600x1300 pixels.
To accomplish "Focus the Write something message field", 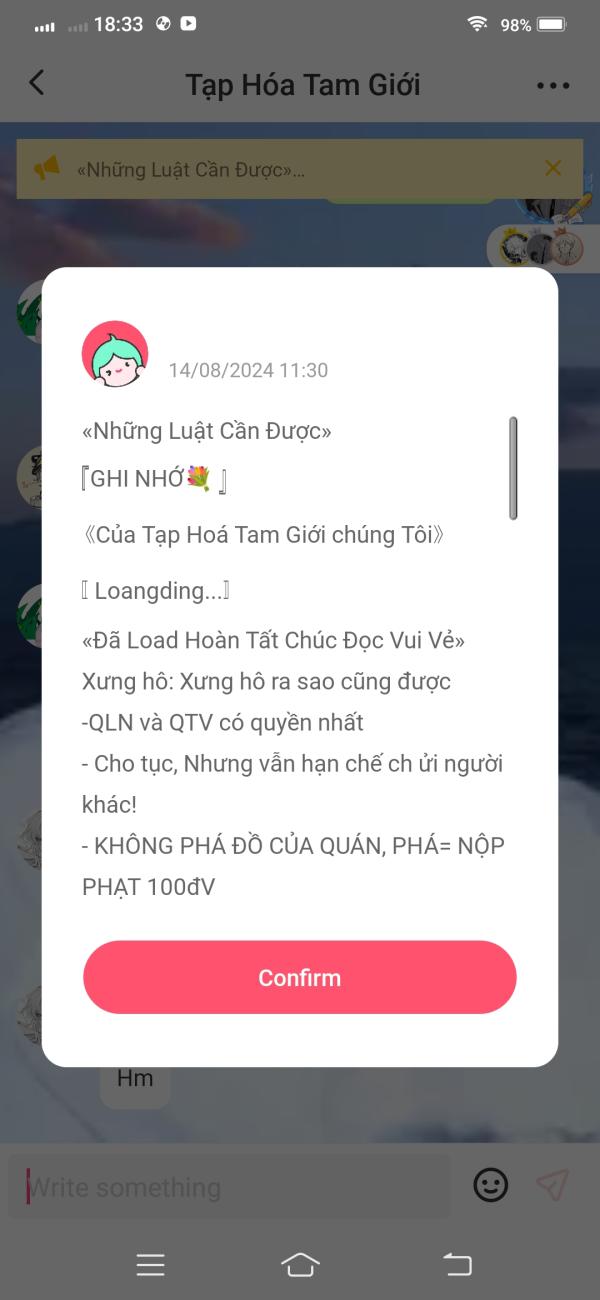I will pyautogui.click(x=230, y=1187).
